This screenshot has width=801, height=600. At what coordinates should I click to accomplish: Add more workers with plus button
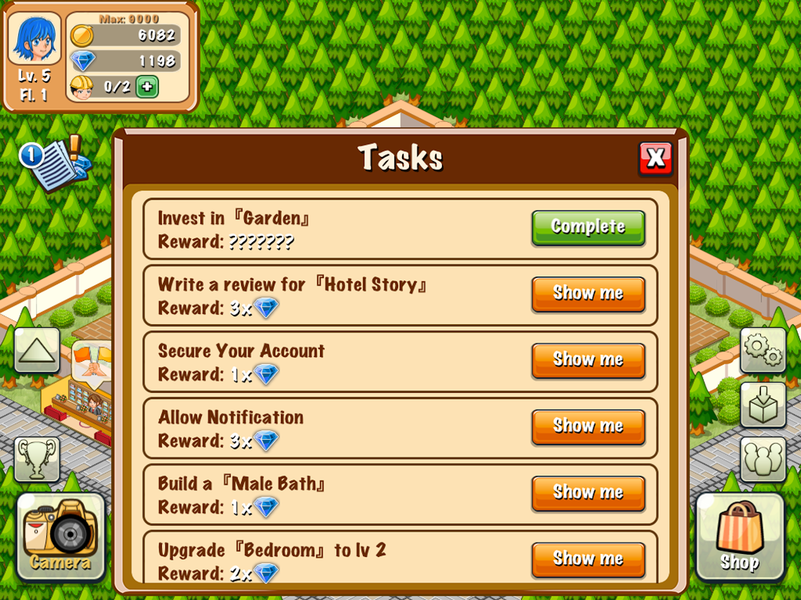pos(147,87)
